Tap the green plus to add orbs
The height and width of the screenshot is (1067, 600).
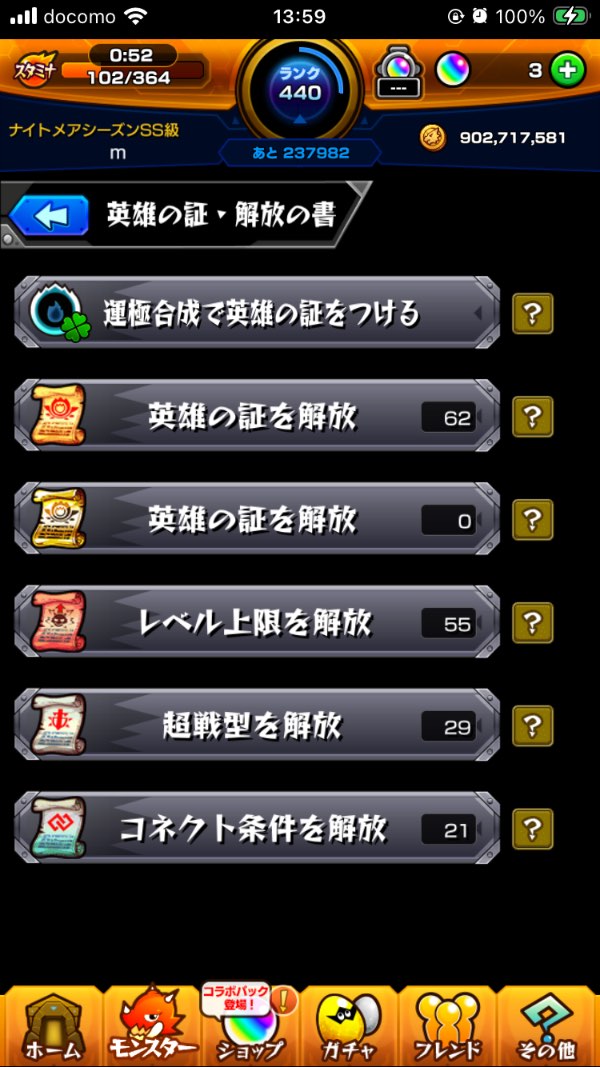(x=567, y=70)
